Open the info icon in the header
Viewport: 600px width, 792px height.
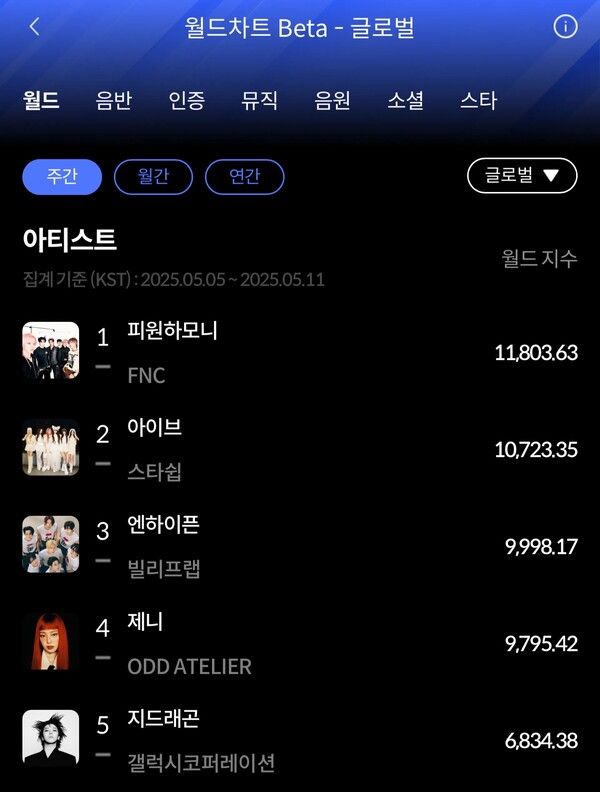(565, 28)
